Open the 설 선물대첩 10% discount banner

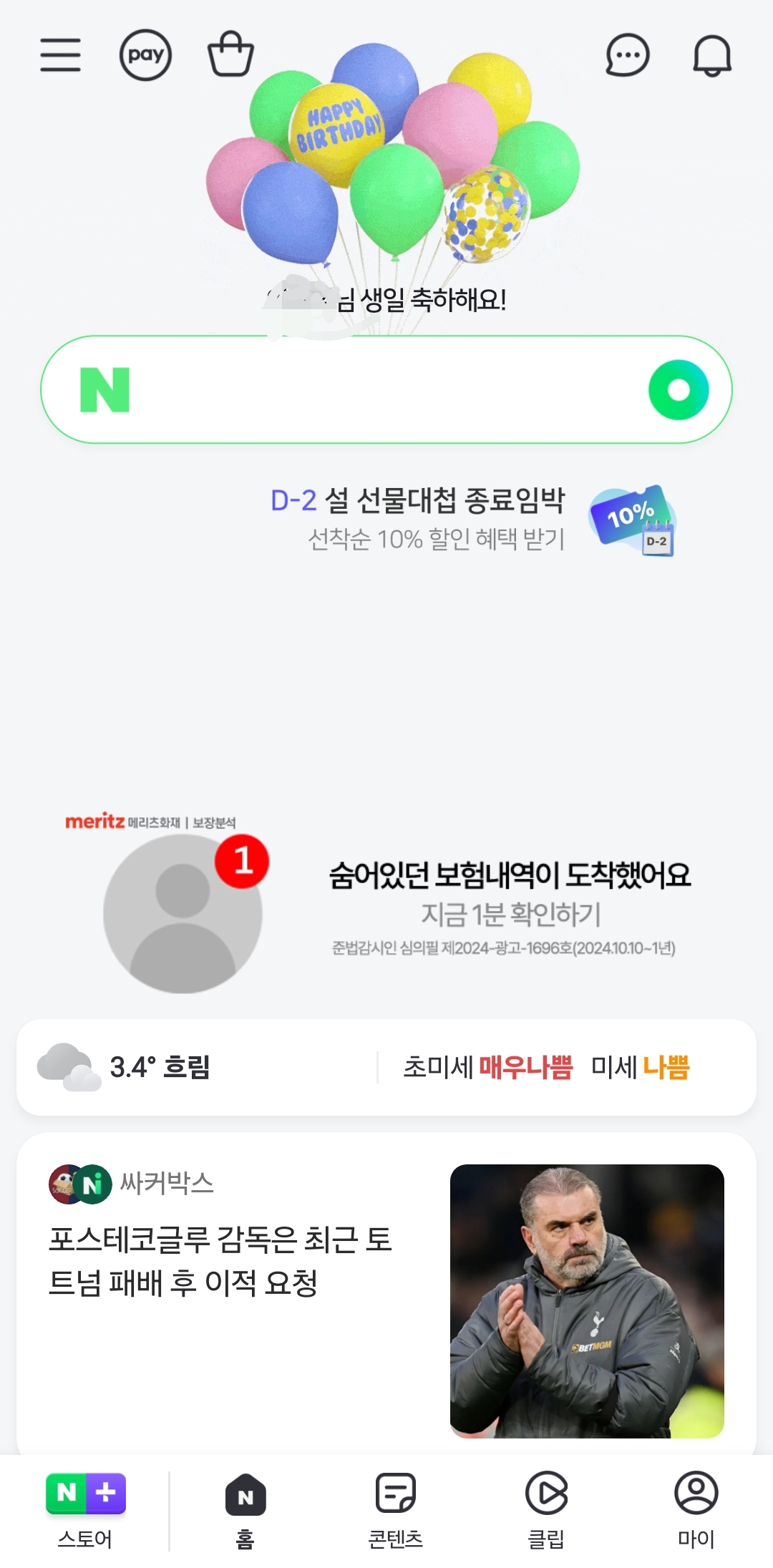click(472, 520)
